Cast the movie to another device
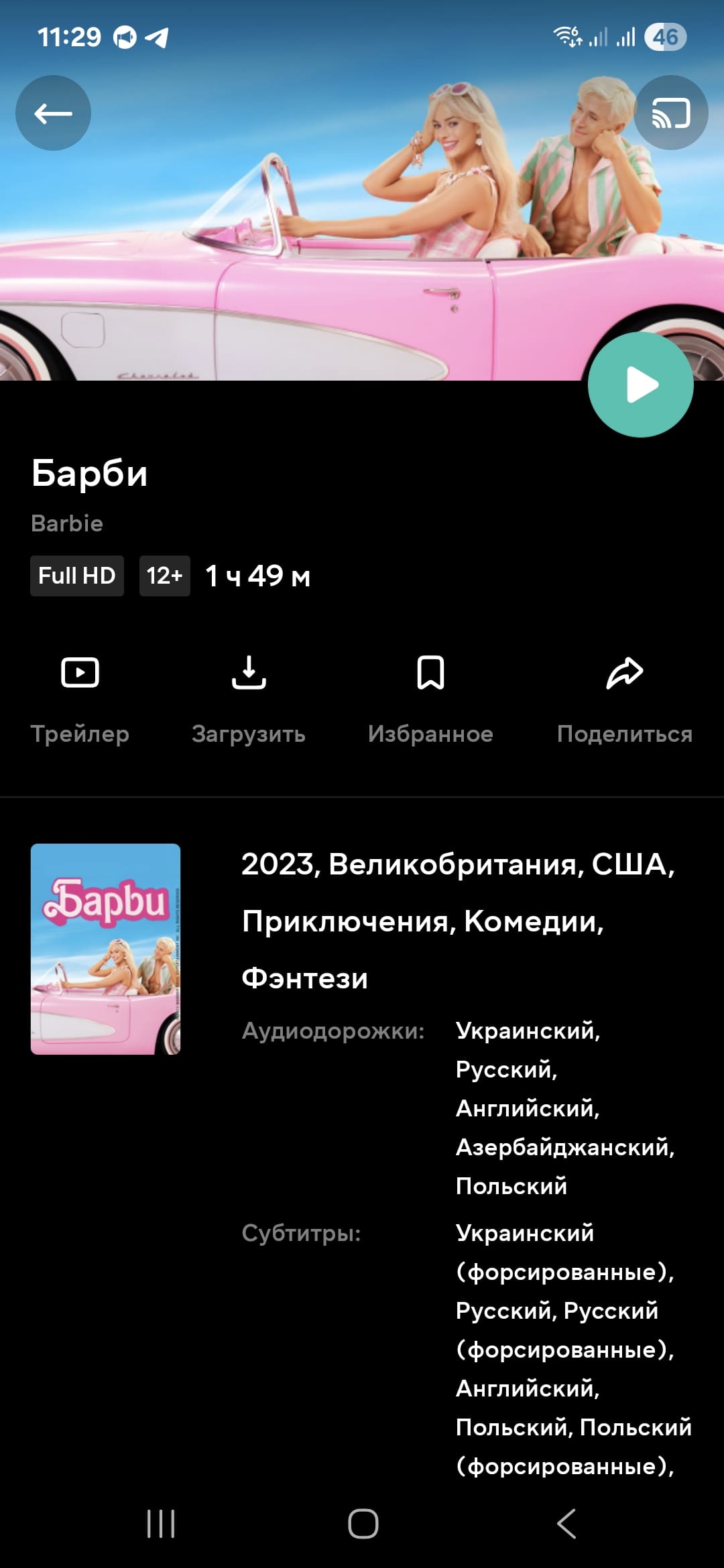724x1568 pixels. coord(670,113)
